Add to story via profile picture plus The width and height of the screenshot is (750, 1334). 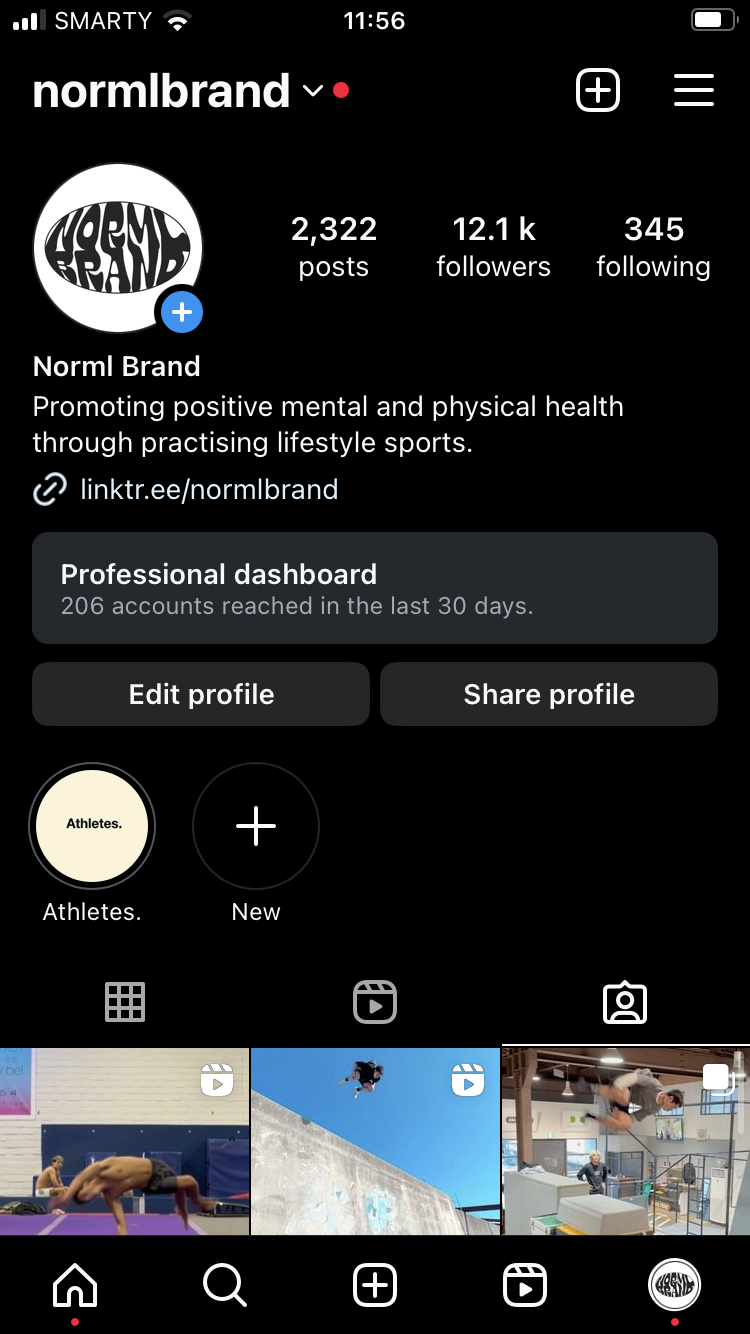pos(182,313)
